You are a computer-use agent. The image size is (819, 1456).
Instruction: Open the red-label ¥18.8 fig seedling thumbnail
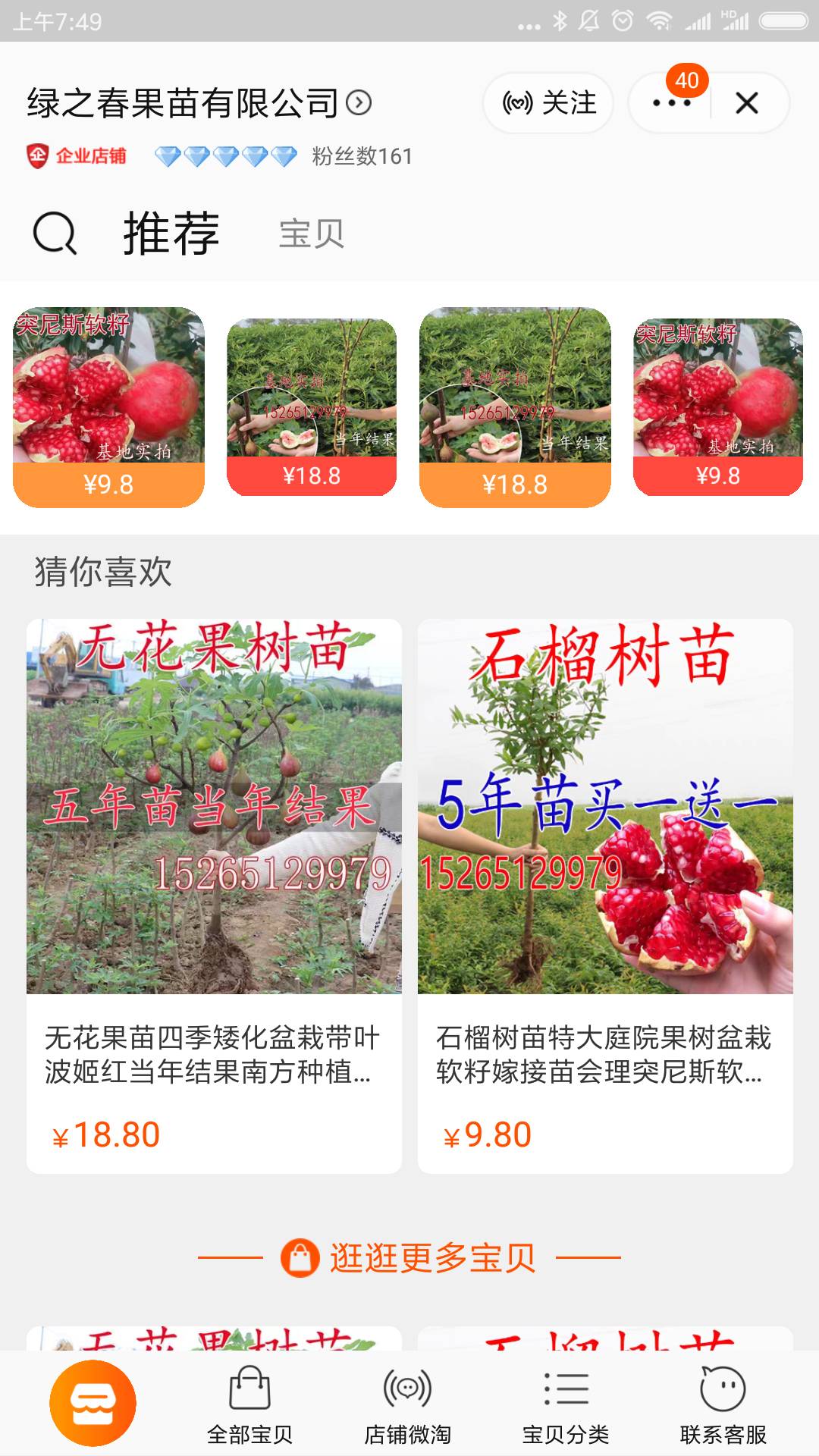click(312, 407)
